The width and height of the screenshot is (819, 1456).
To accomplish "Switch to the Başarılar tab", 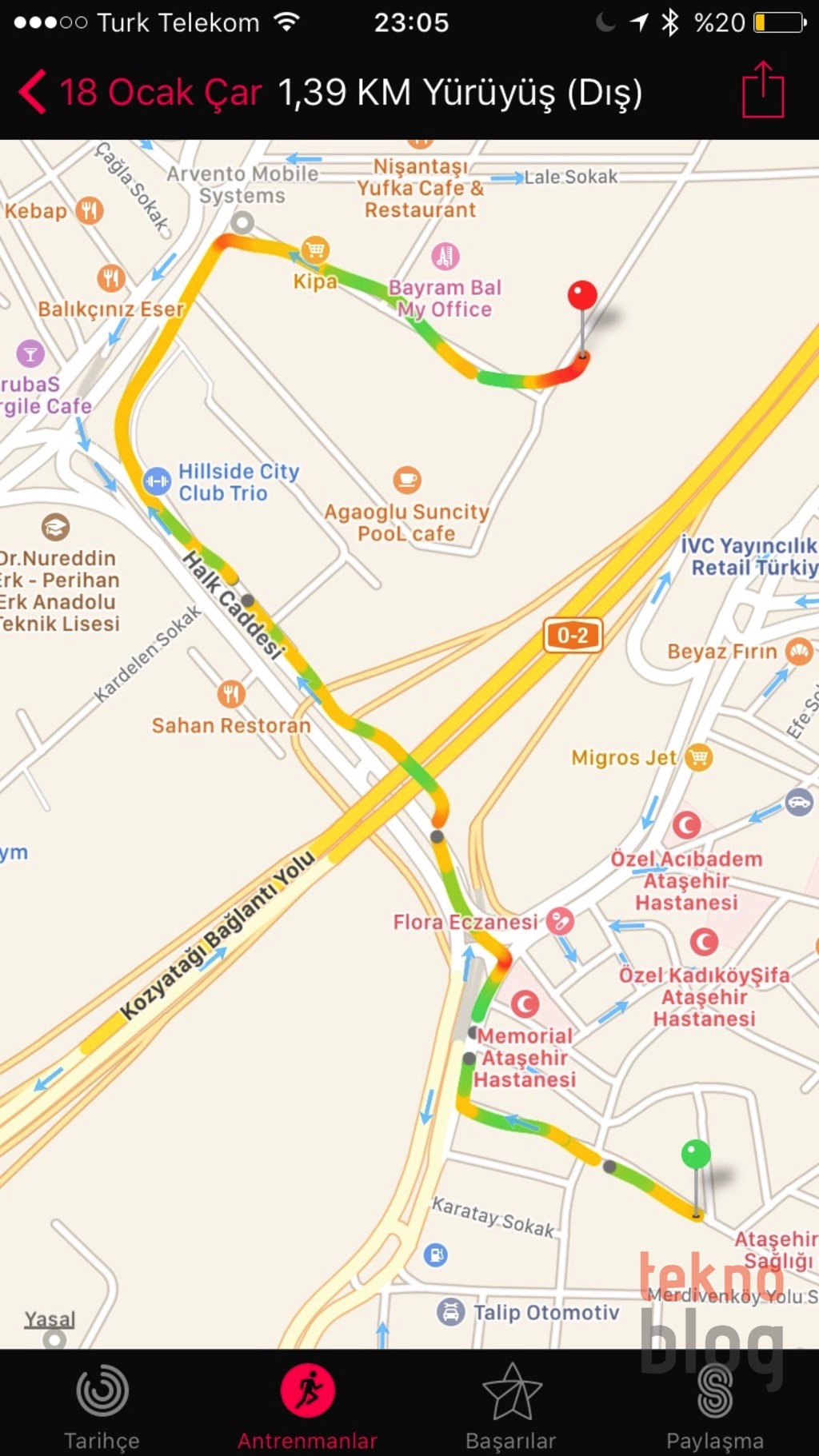I will pos(511,1406).
